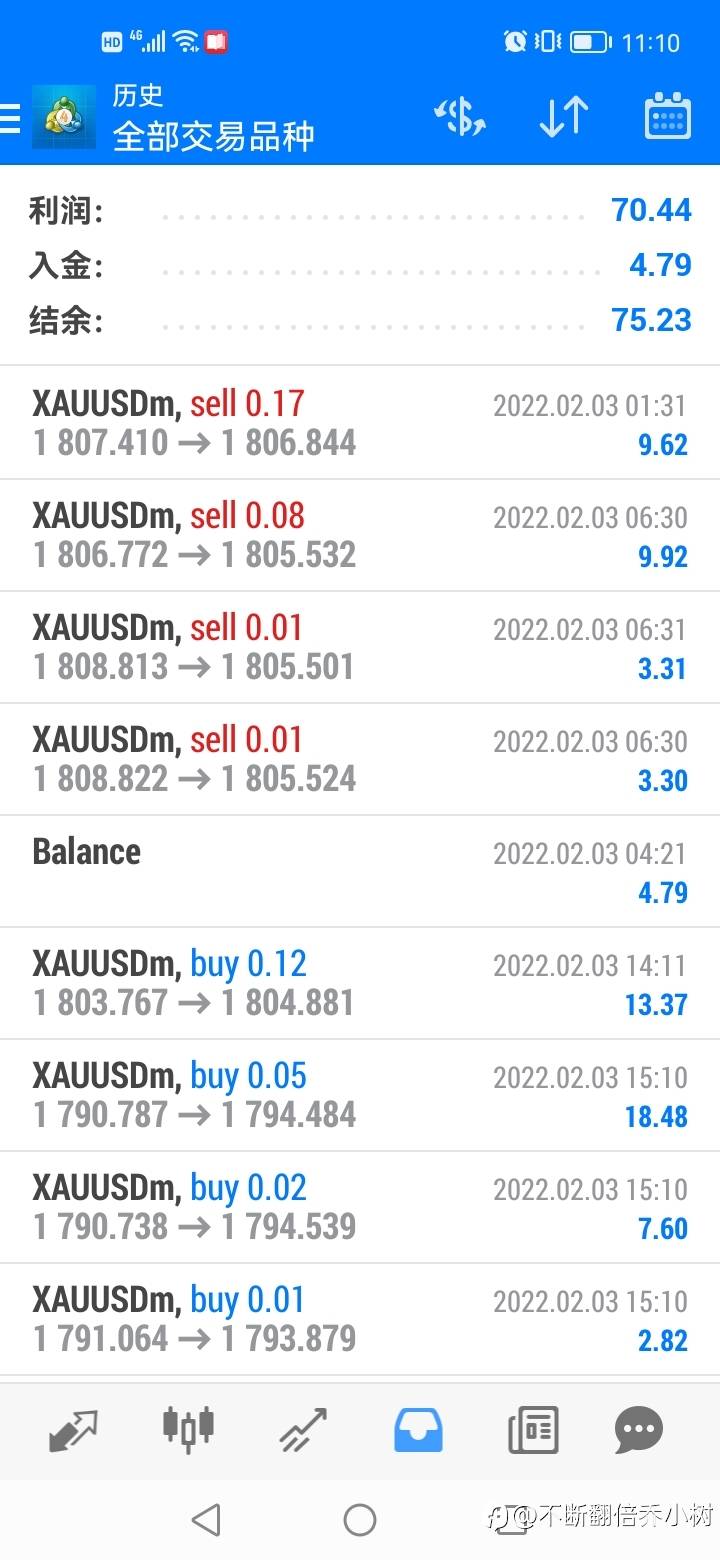
Task: Open the calendar date range picker
Action: click(x=667, y=116)
